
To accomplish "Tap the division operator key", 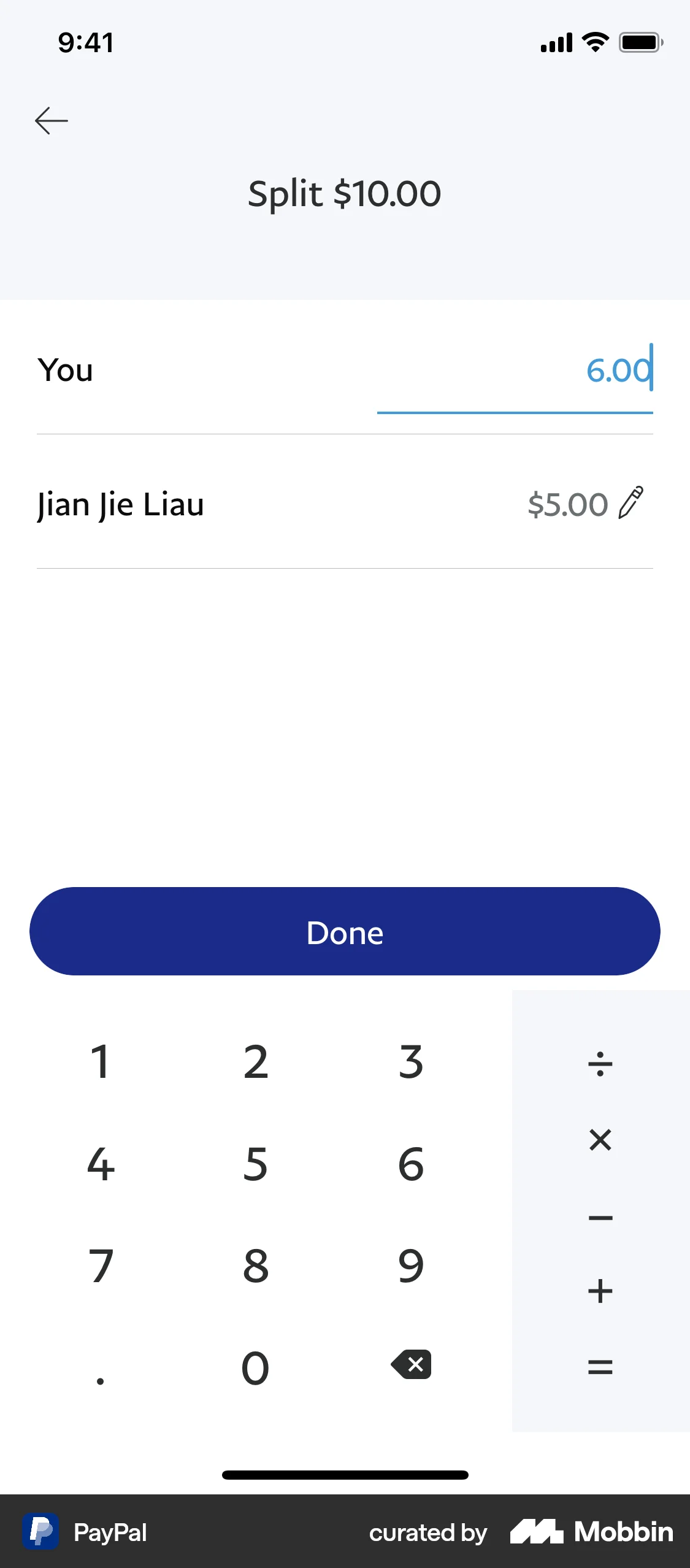I will pyautogui.click(x=600, y=1063).
